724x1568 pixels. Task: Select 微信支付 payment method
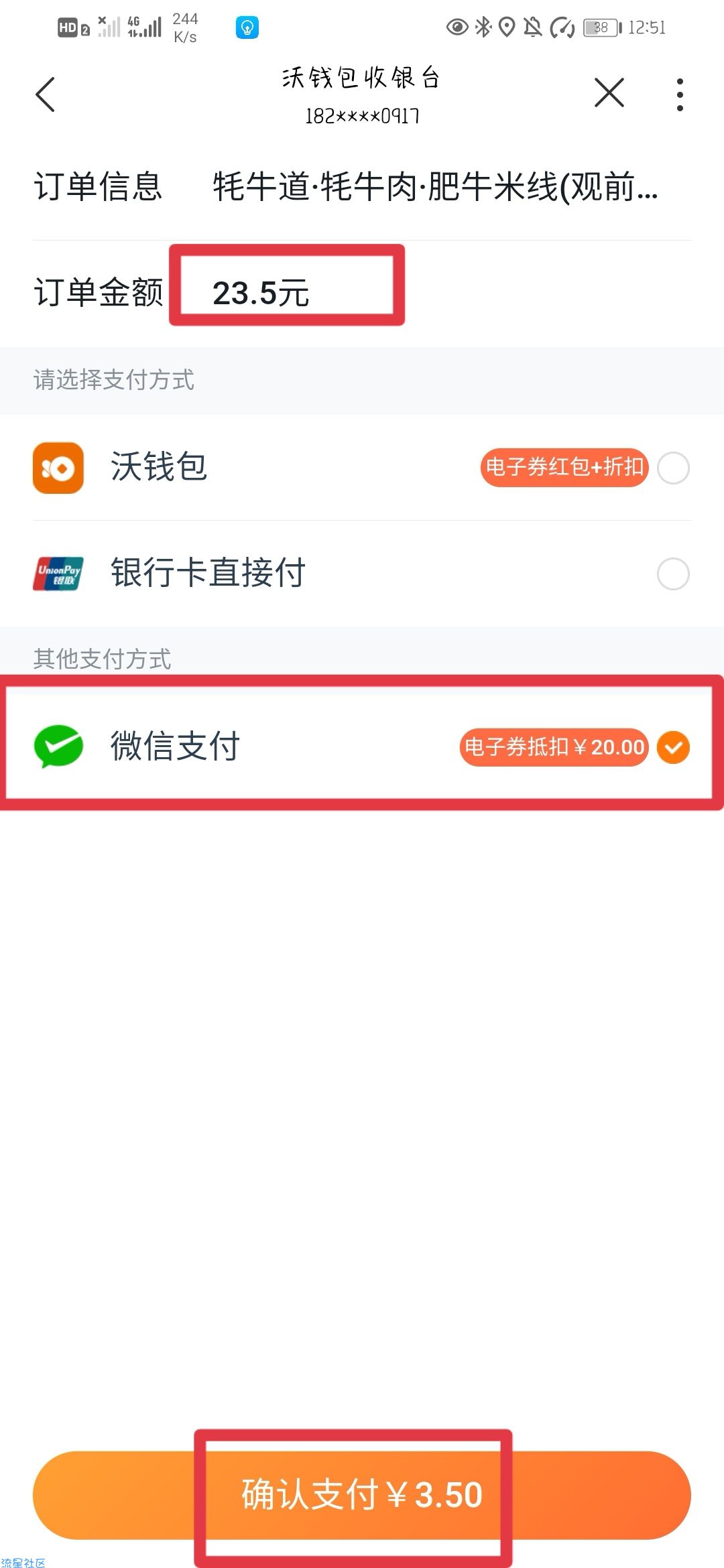[673, 747]
